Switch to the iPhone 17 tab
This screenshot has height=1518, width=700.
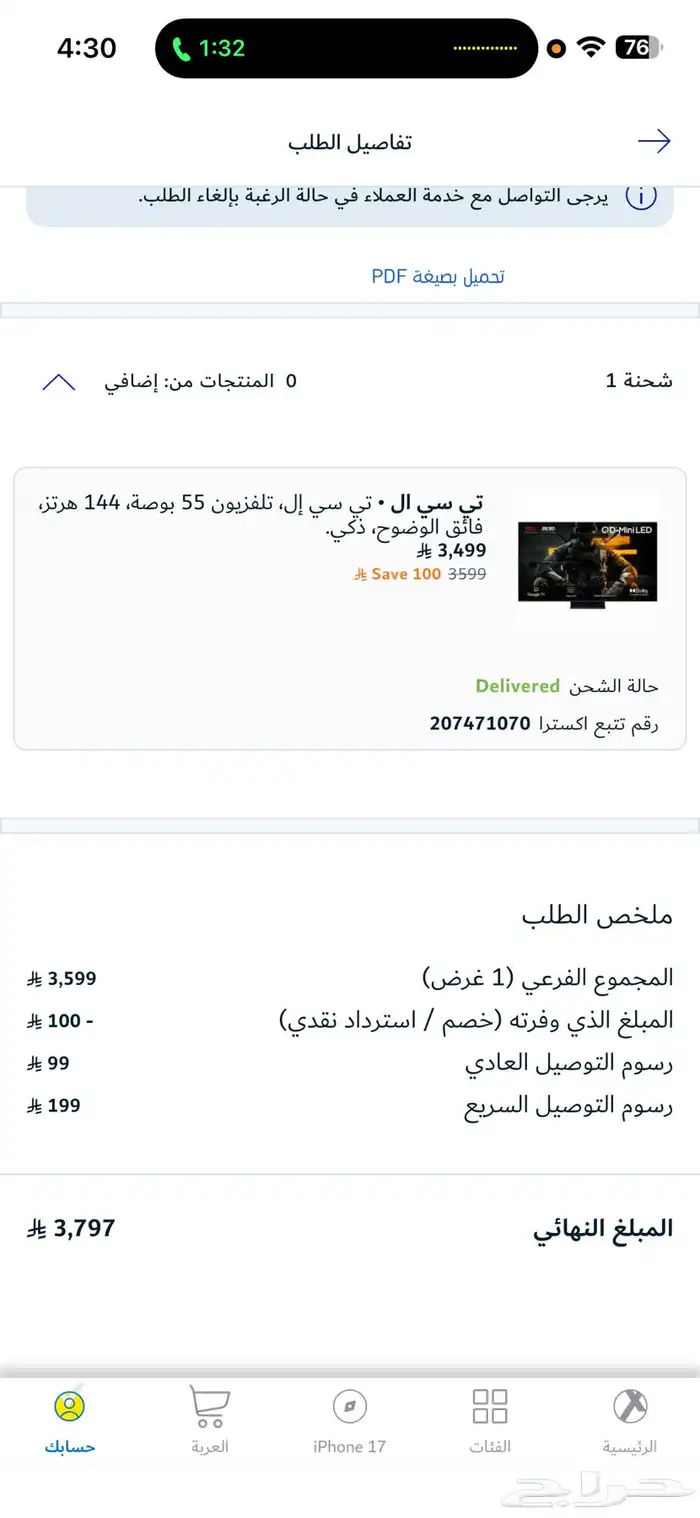(x=349, y=1420)
